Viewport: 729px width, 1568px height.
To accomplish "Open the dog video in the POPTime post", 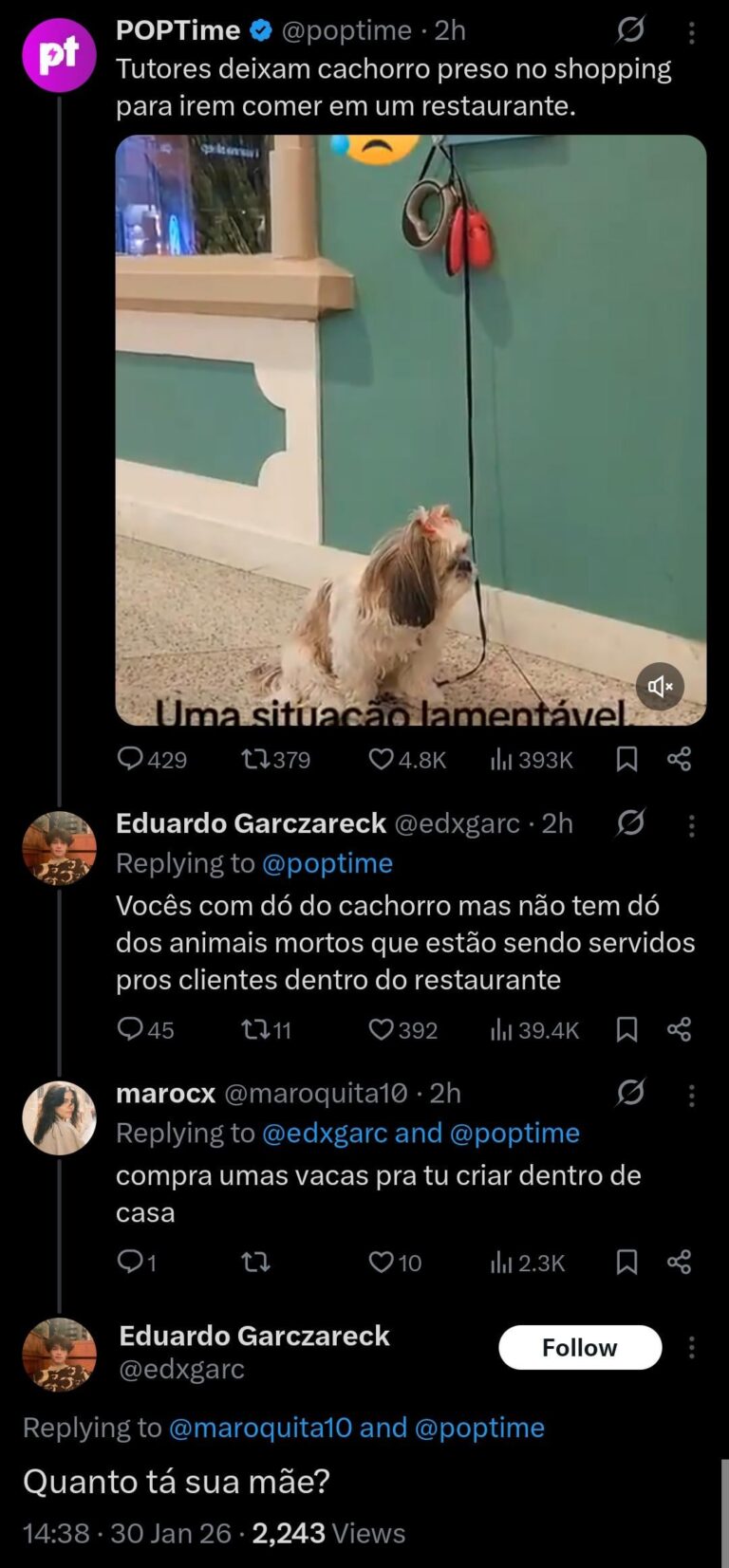I will coord(410,429).
